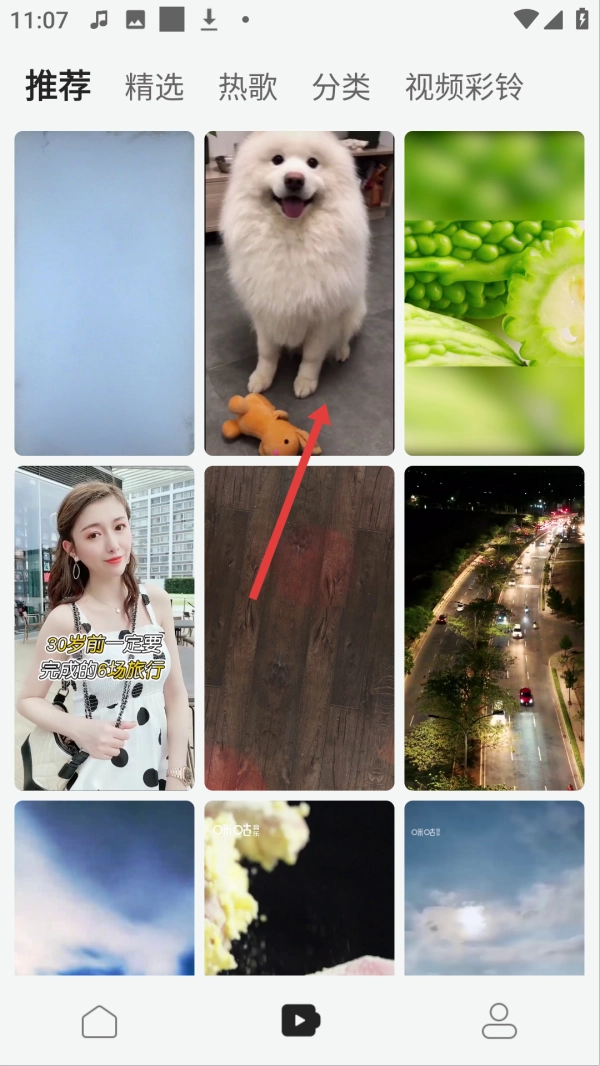Open the cloudy sky with bright sun video

click(494, 887)
